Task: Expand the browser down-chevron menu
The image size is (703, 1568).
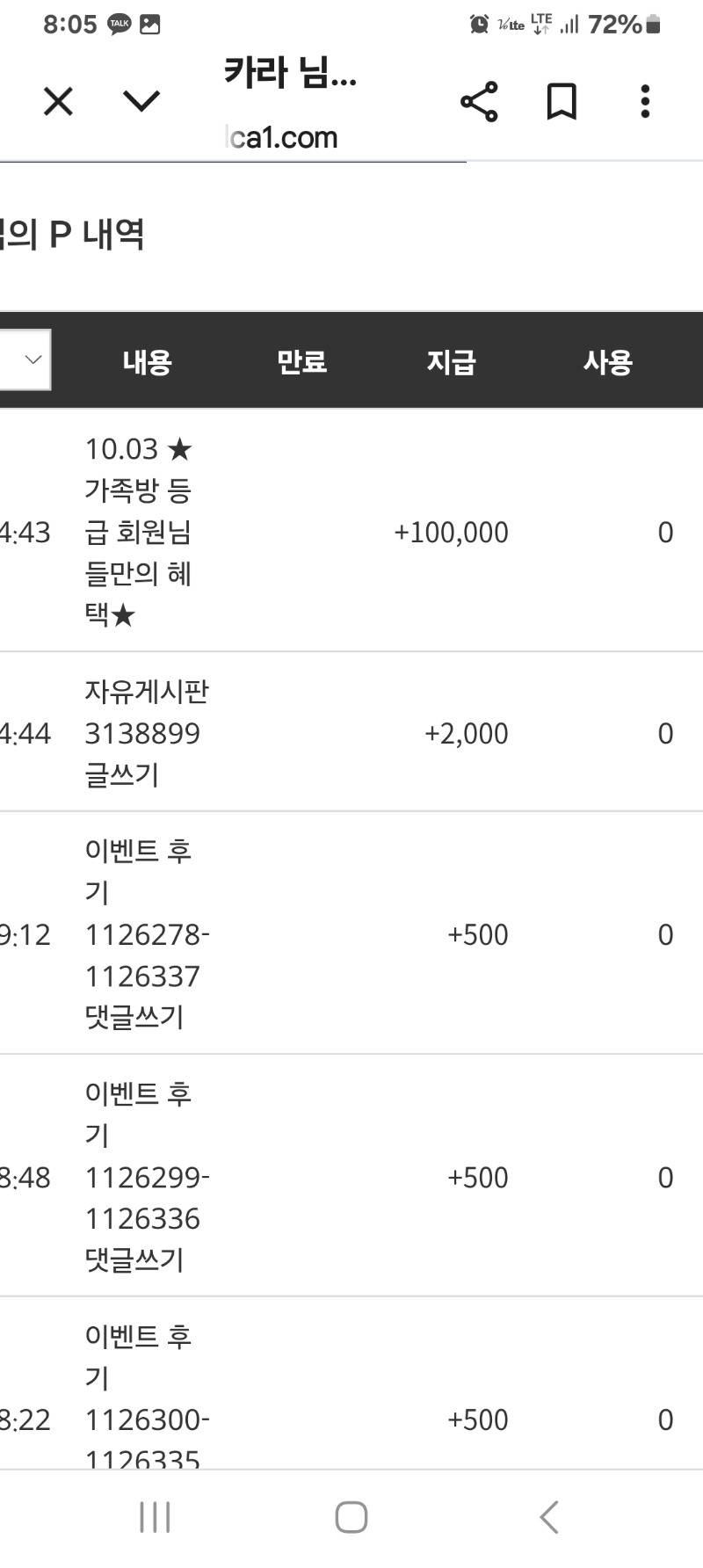Action: pos(141,101)
